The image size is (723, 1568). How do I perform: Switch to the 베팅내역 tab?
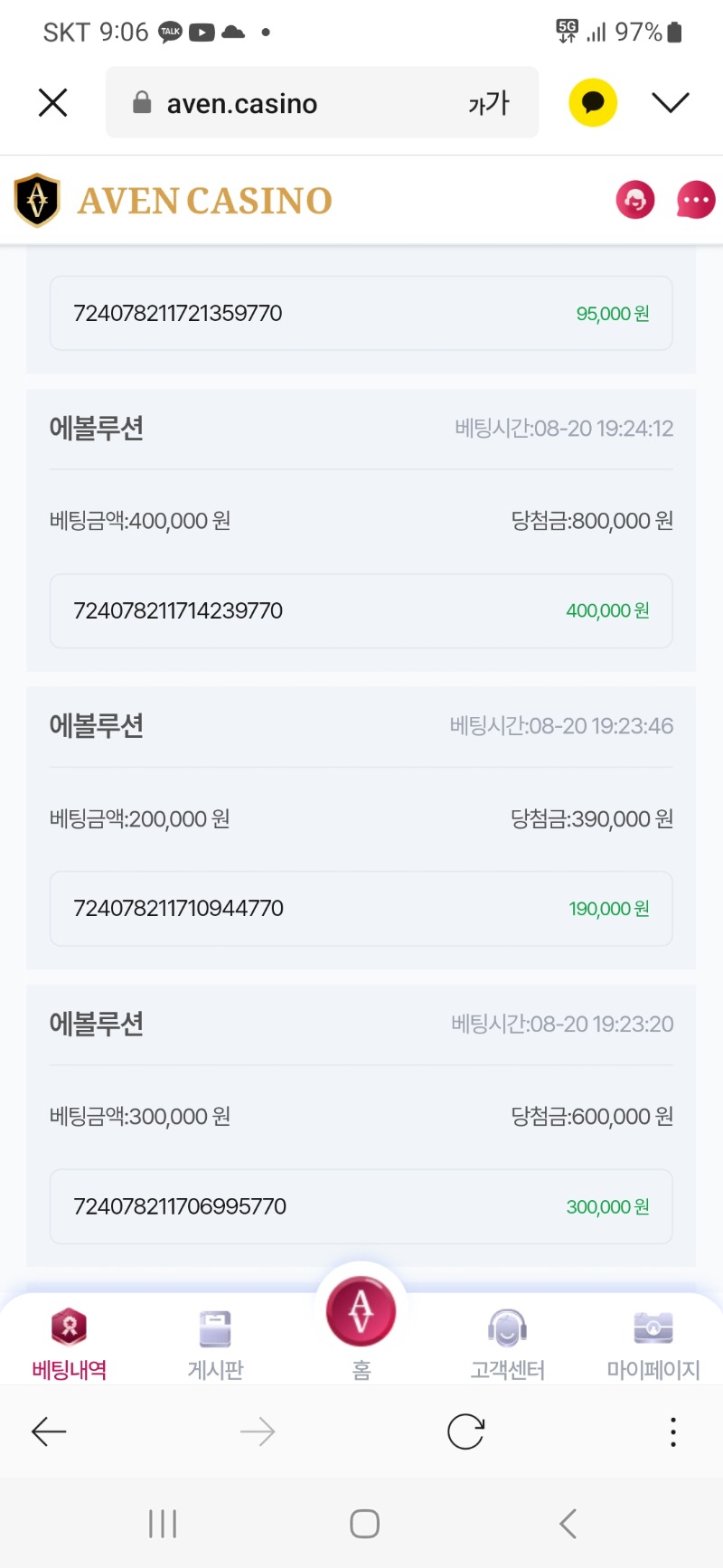[x=70, y=1344]
